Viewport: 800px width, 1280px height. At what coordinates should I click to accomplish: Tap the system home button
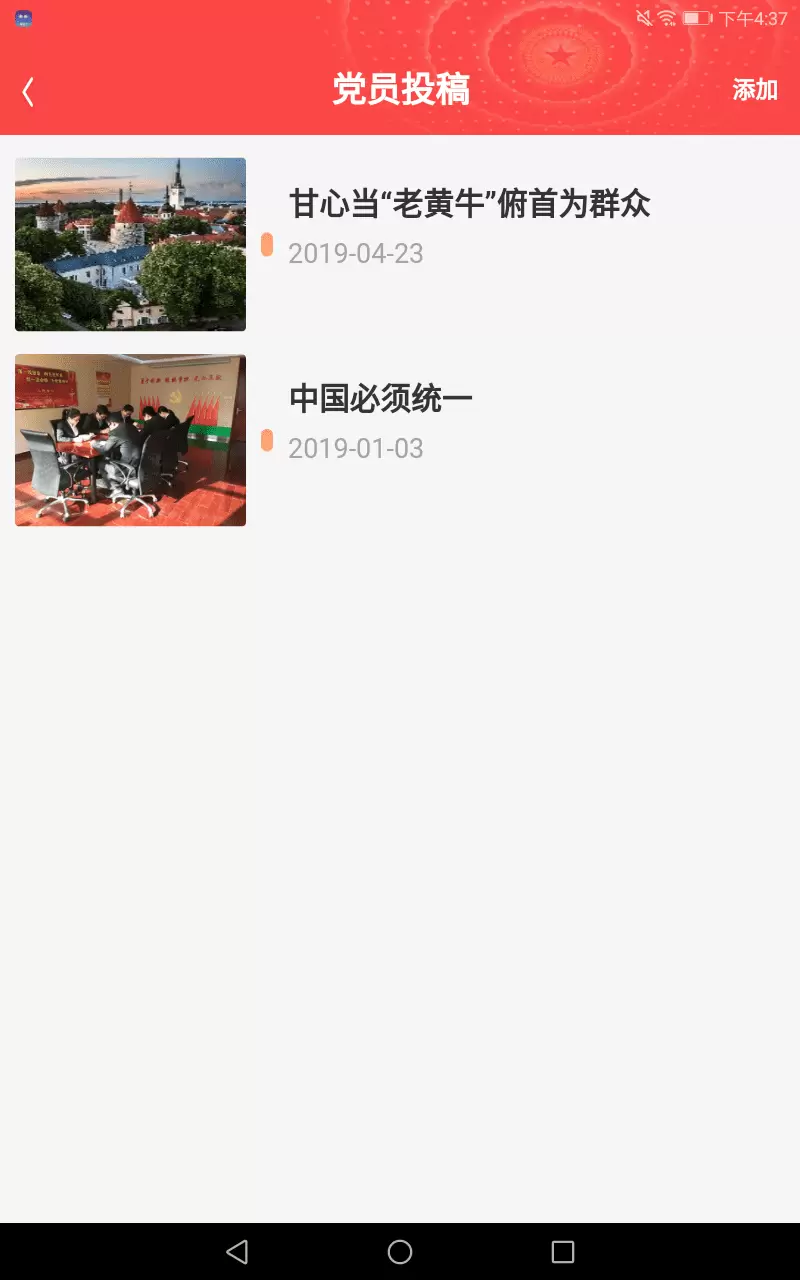pyautogui.click(x=400, y=1251)
